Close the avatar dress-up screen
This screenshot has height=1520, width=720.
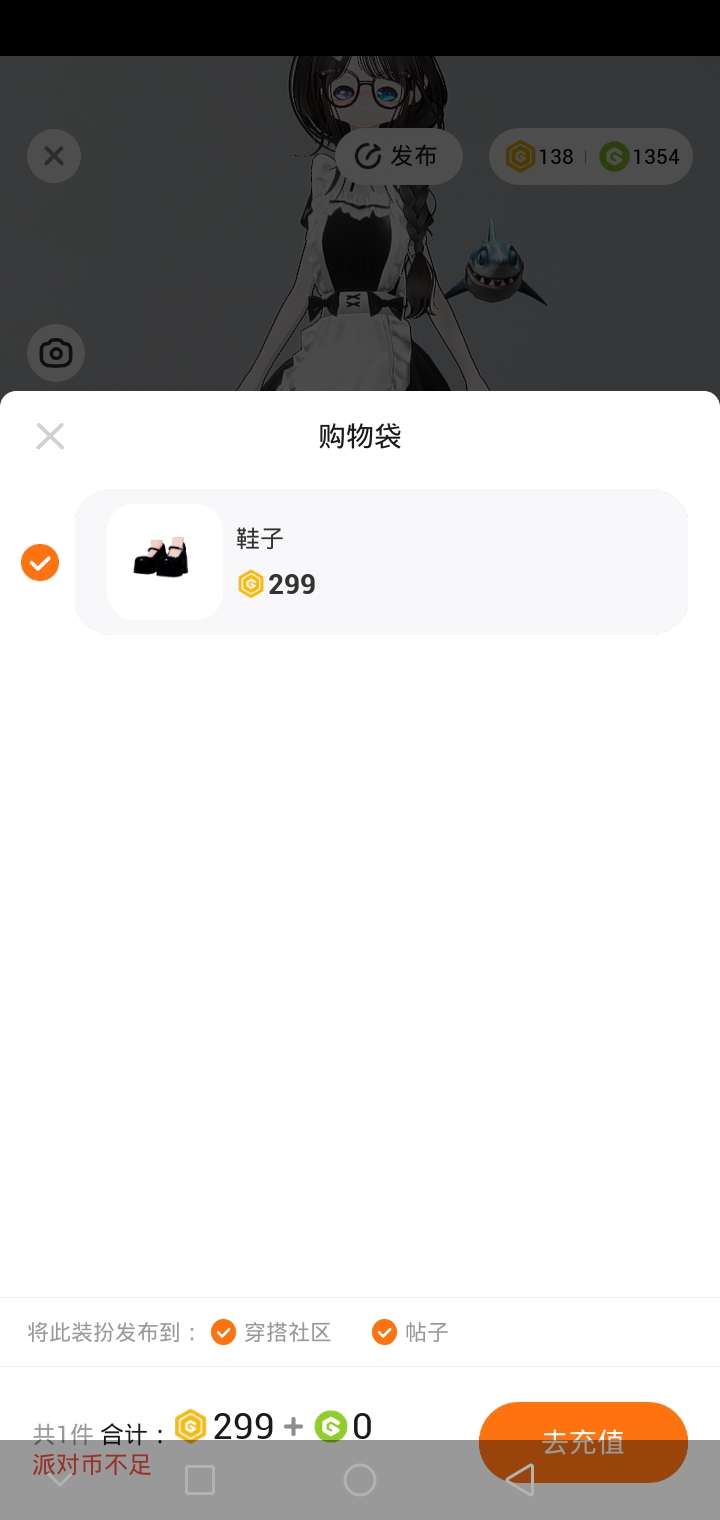pyautogui.click(x=54, y=156)
